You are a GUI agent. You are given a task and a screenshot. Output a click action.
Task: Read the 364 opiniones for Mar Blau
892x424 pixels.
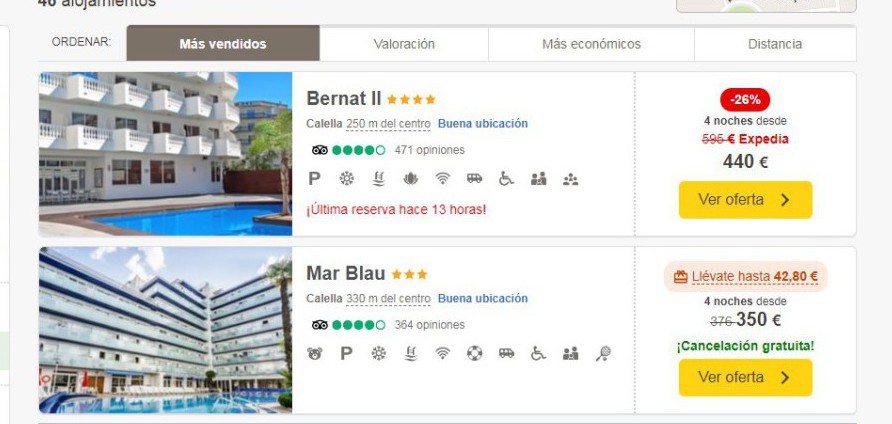click(429, 324)
